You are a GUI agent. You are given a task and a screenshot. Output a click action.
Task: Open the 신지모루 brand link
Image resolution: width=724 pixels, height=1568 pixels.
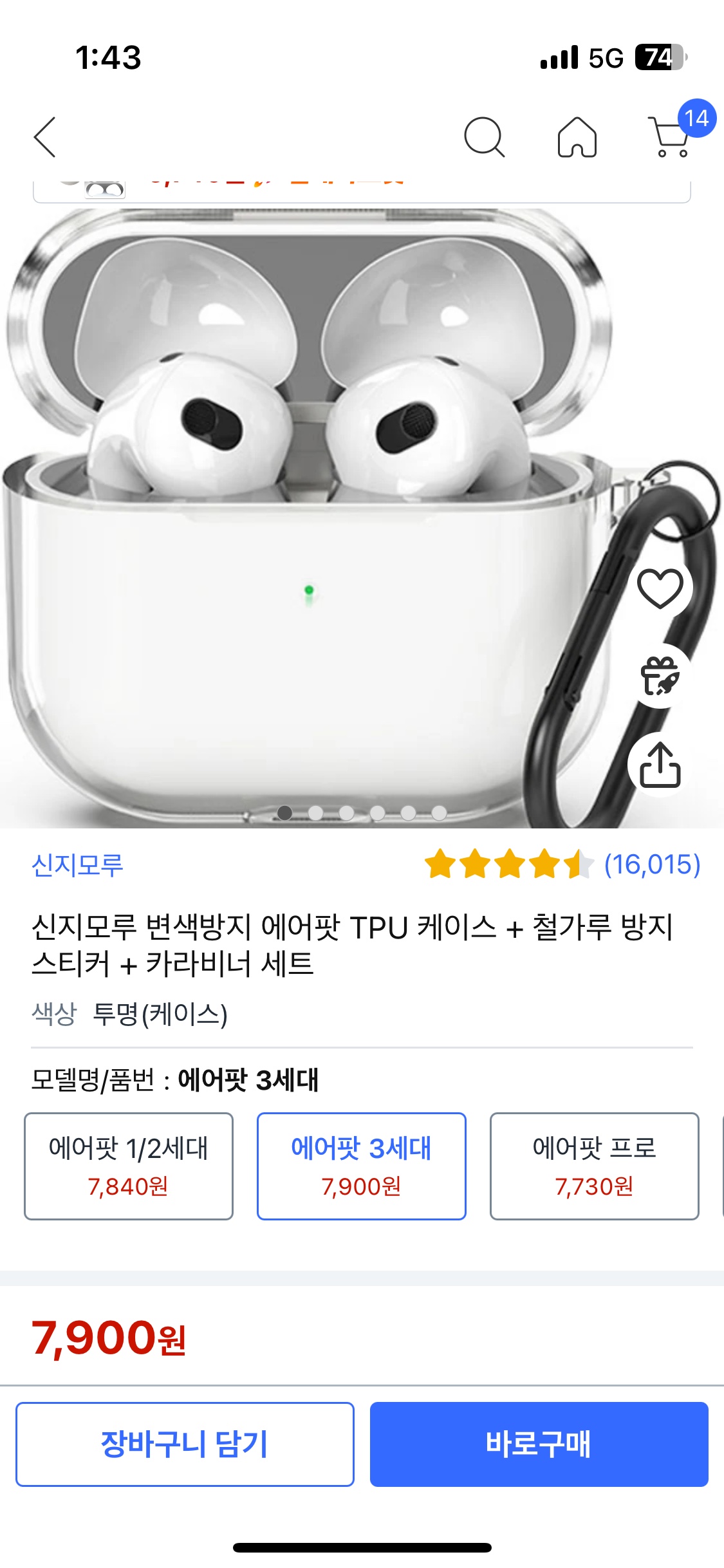tap(78, 865)
